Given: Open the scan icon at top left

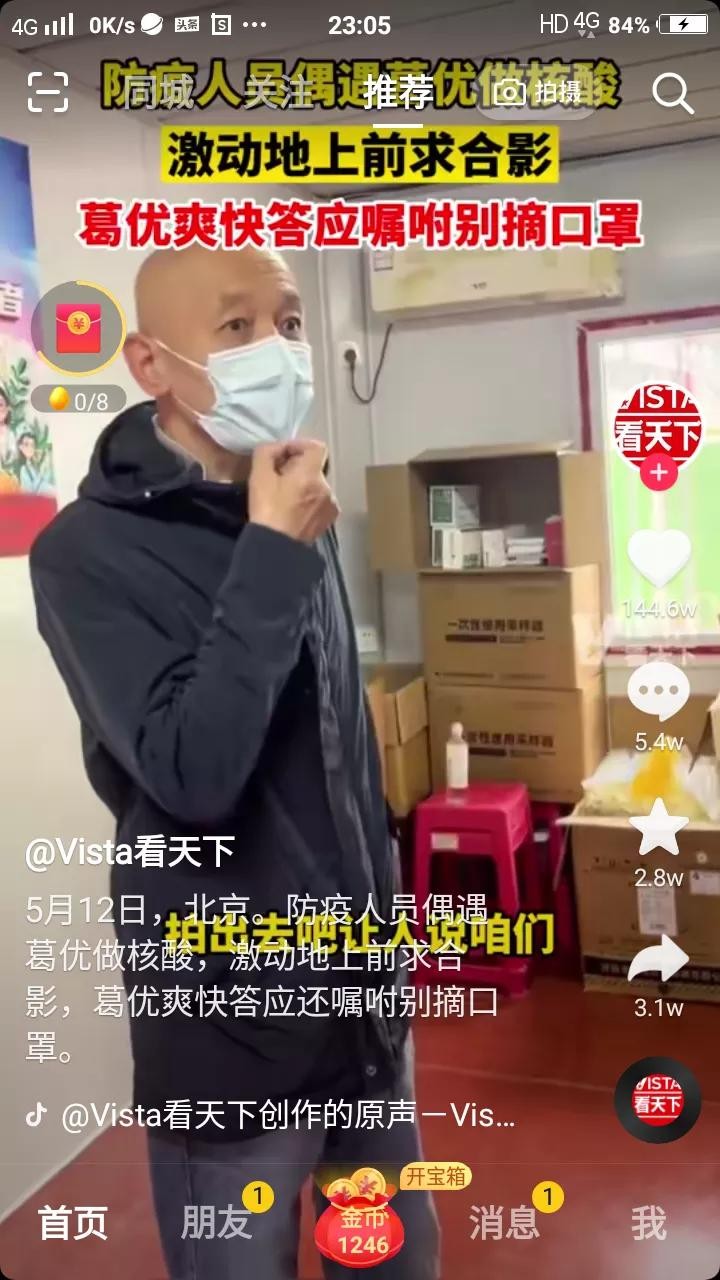Looking at the screenshot, I should [47, 92].
